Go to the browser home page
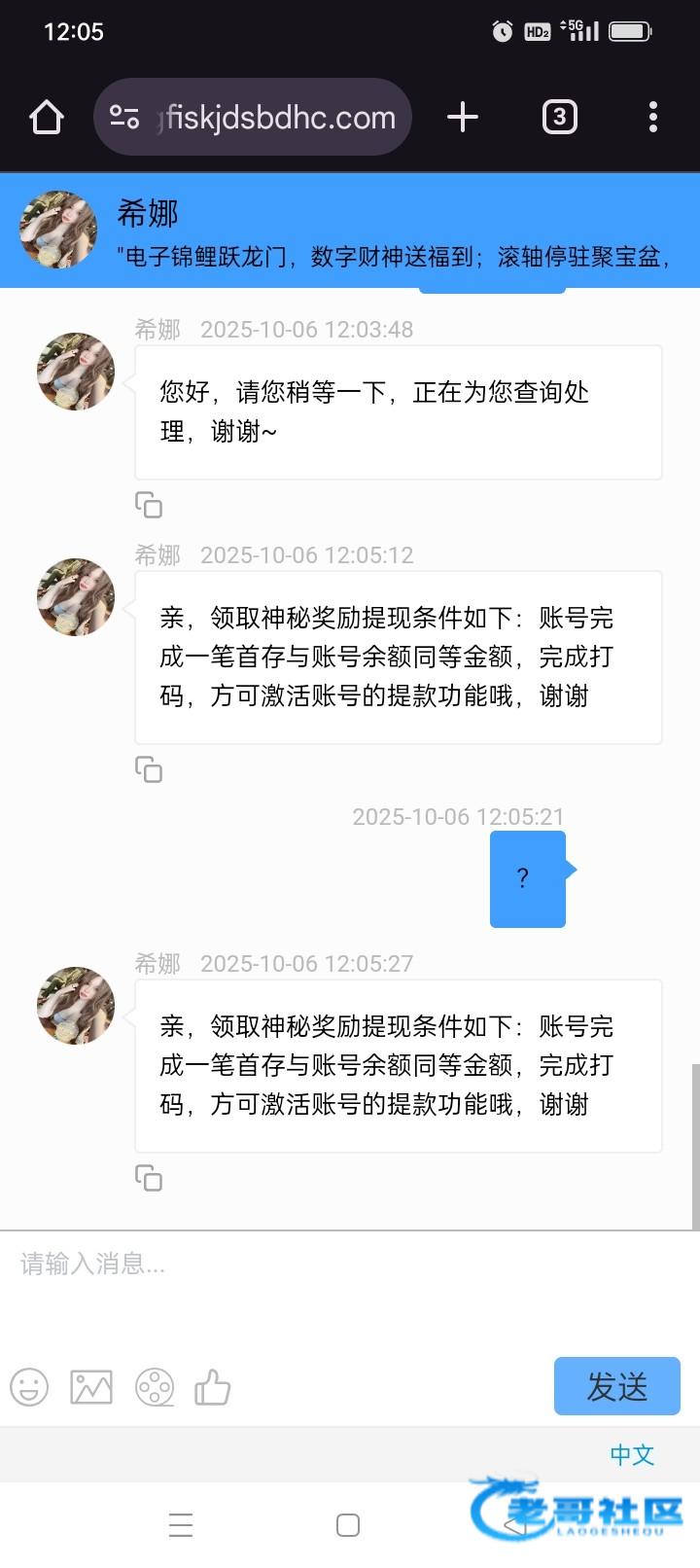Image resolution: width=700 pixels, height=1568 pixels. point(47,118)
